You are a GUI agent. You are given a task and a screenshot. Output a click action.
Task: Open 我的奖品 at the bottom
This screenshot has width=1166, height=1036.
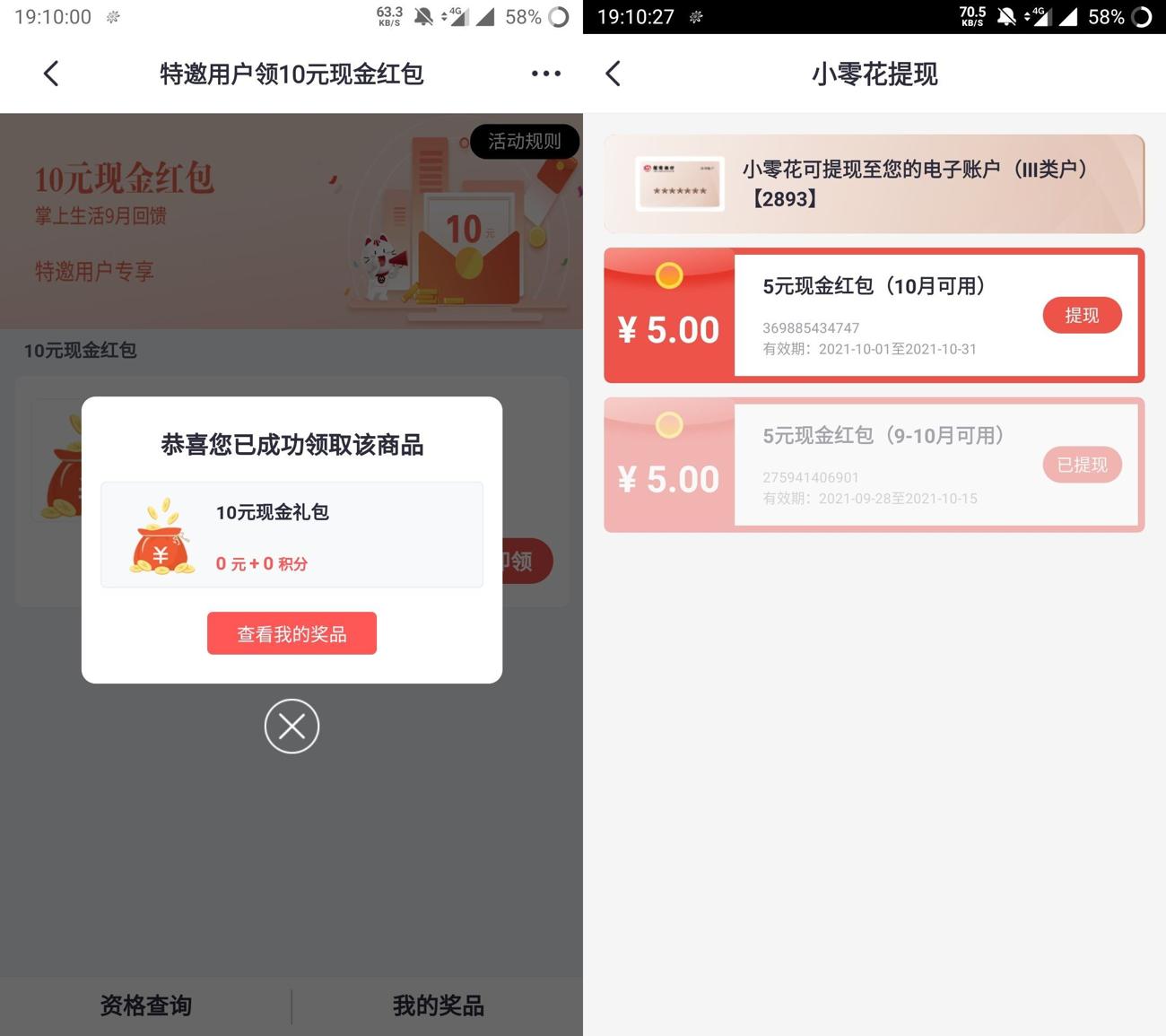point(438,1006)
